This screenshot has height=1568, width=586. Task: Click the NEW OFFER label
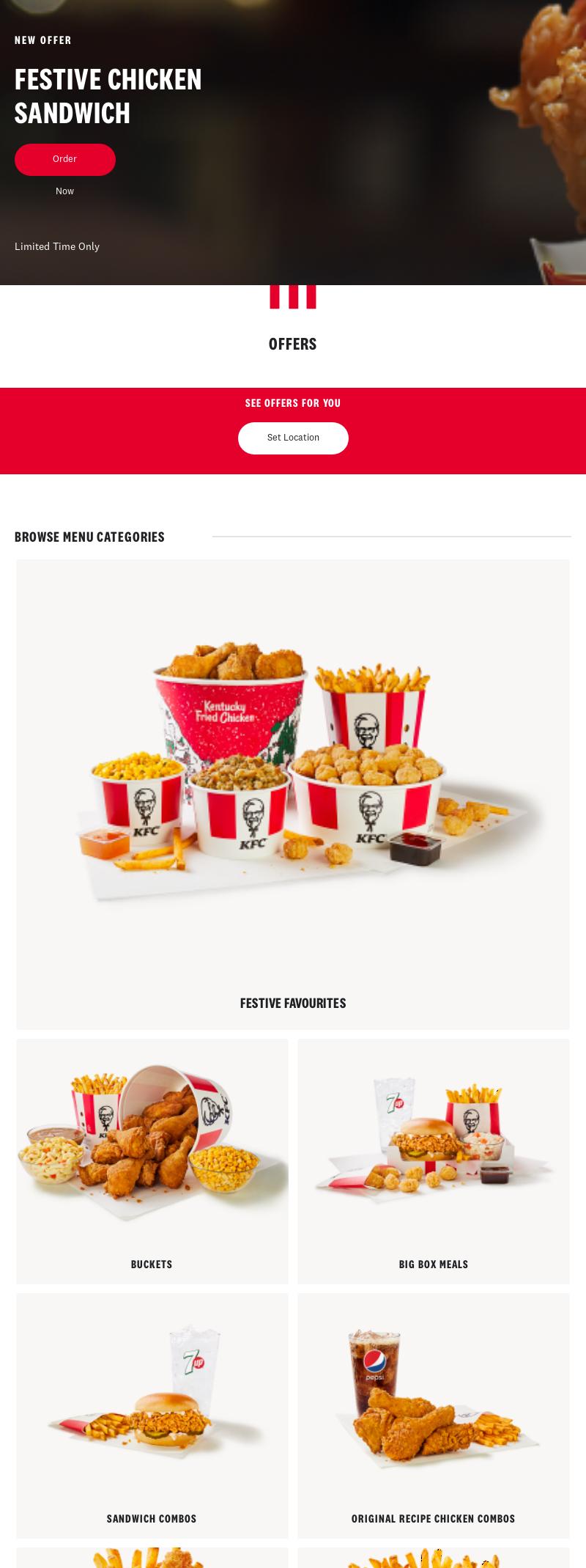point(42,40)
